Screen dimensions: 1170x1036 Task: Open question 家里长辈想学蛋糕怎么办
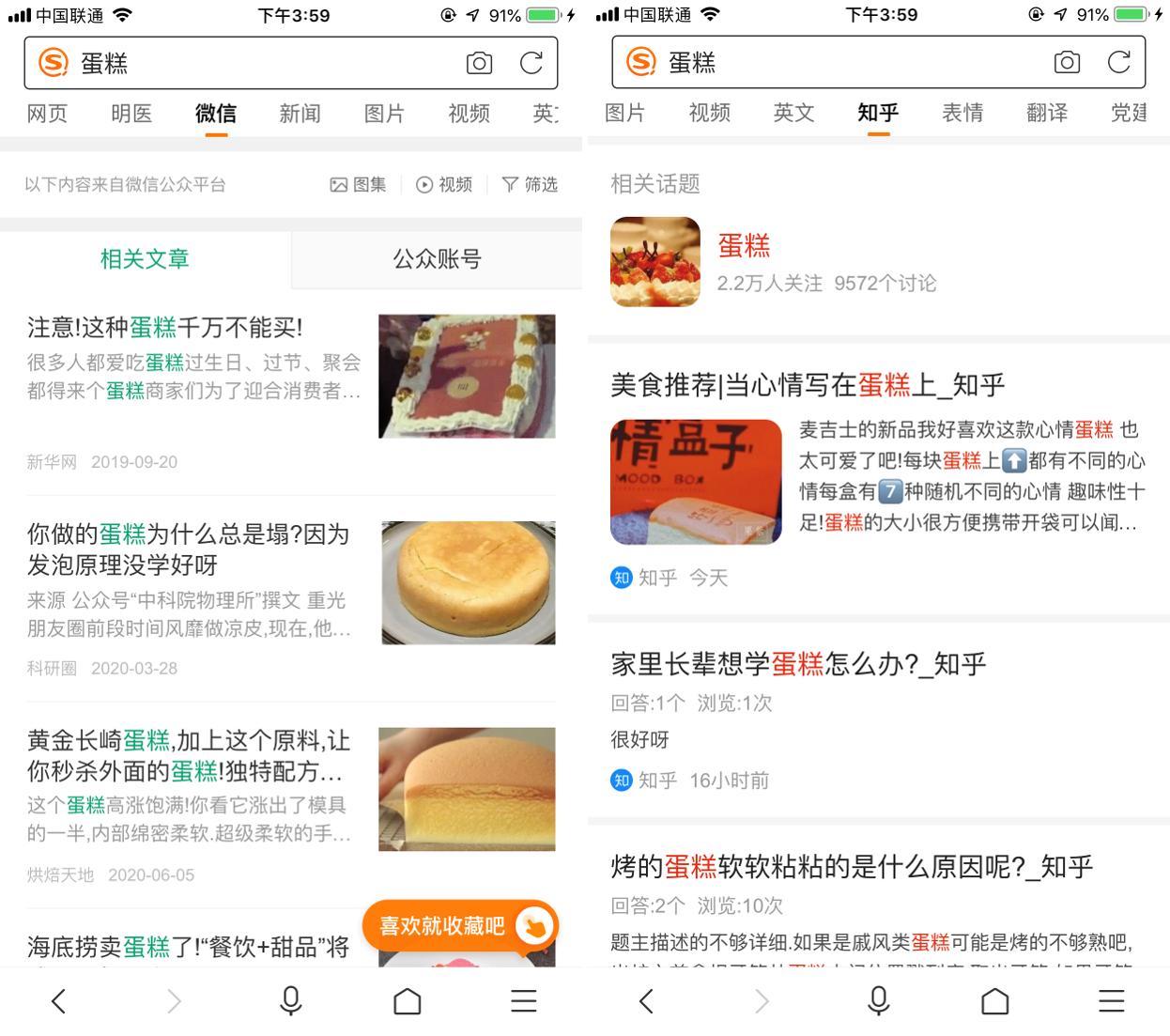pyautogui.click(x=798, y=664)
